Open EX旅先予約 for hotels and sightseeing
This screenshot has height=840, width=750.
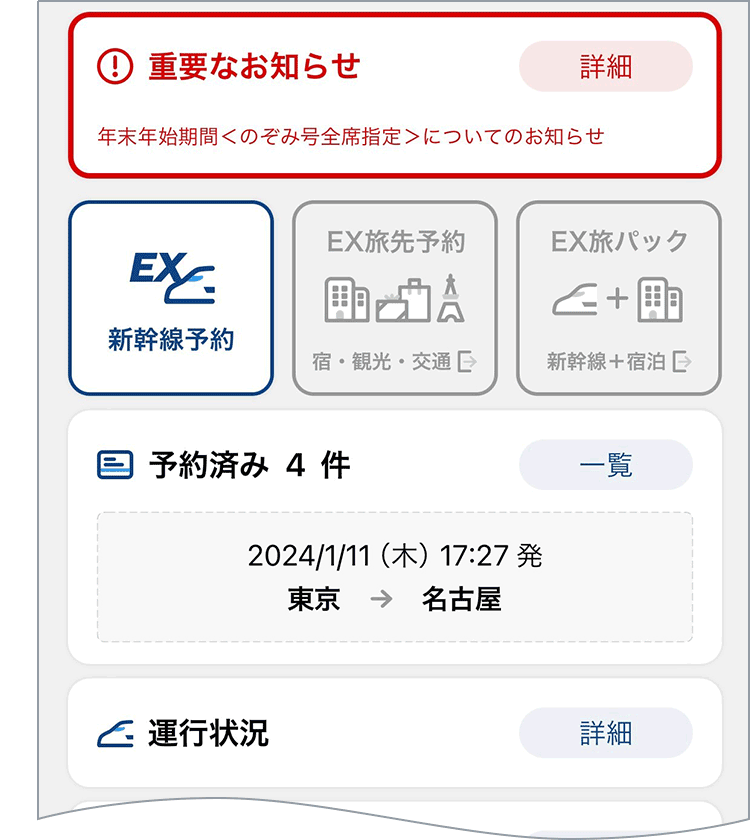[x=395, y=298]
